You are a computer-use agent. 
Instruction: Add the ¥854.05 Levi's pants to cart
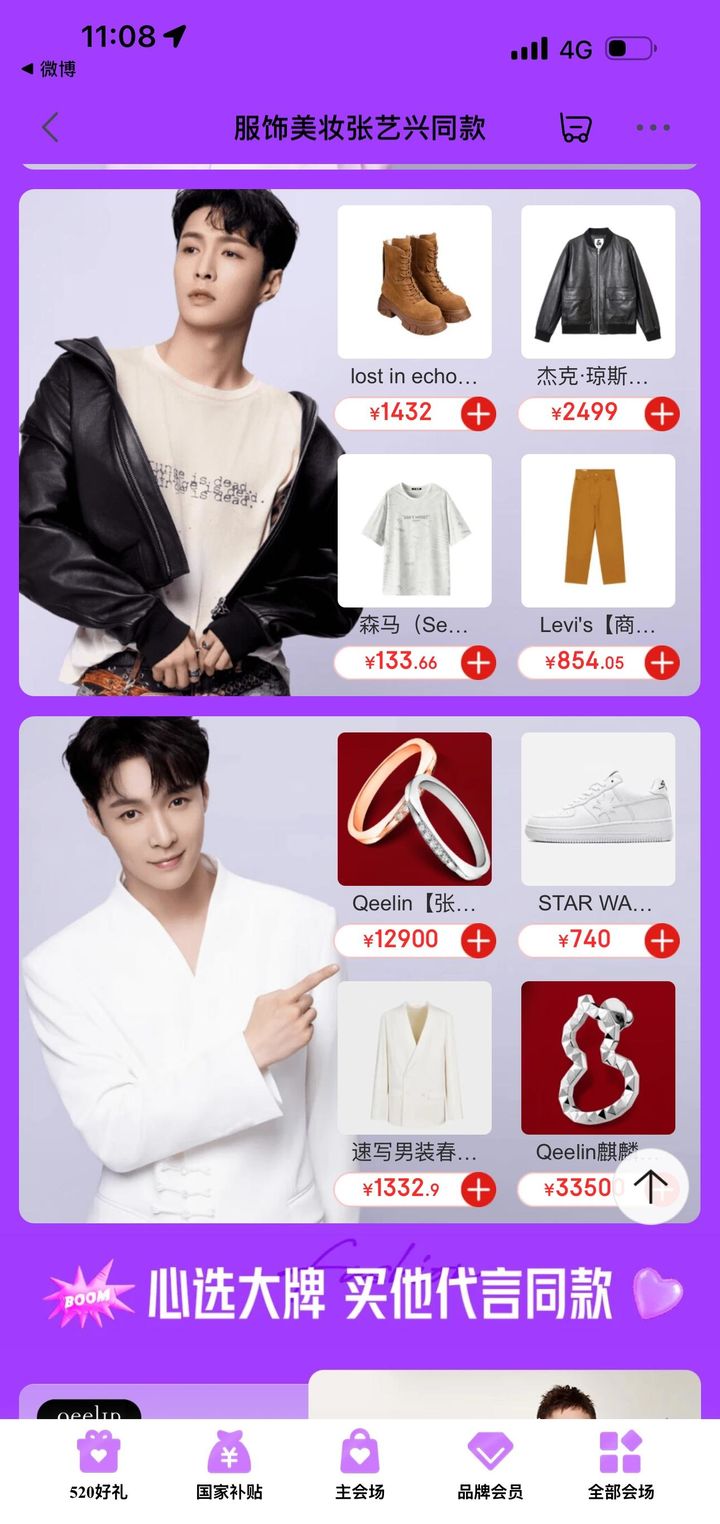662,662
